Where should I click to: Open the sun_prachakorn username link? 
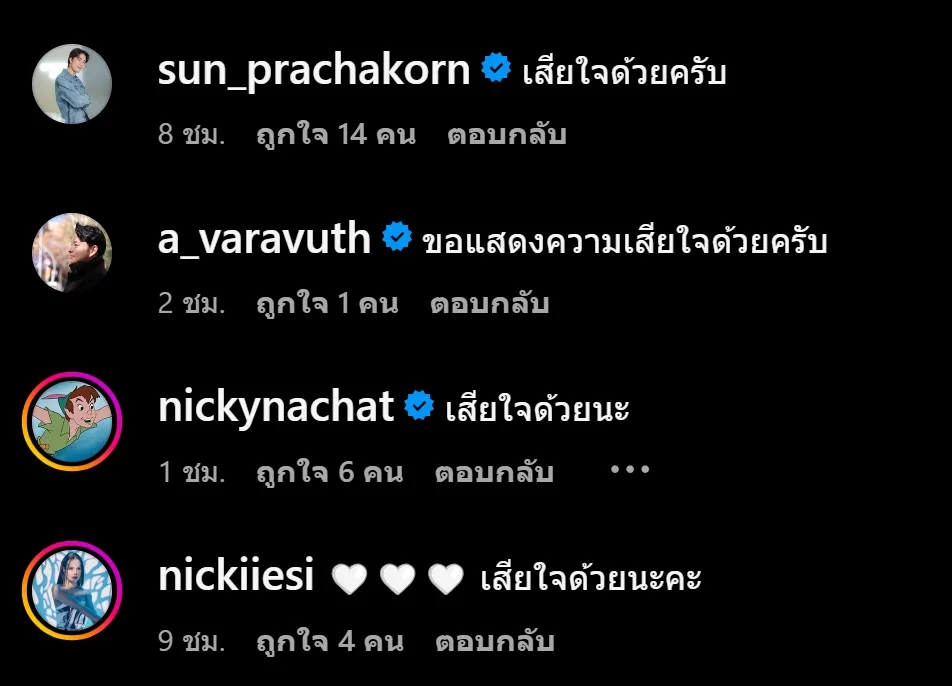point(314,70)
